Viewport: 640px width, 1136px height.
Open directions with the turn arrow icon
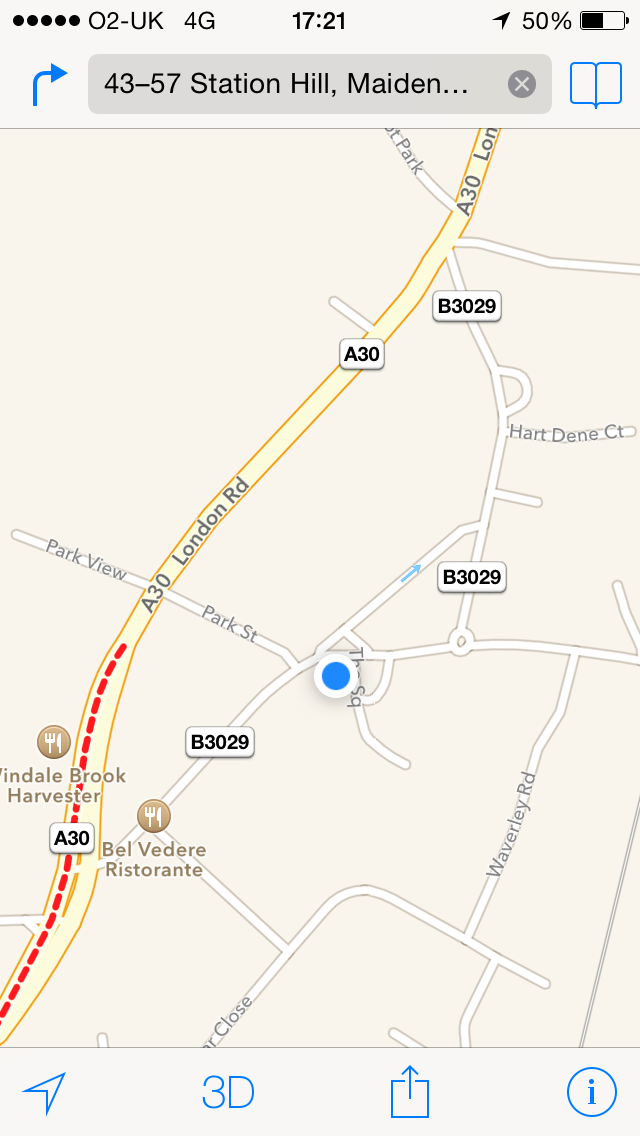49,85
